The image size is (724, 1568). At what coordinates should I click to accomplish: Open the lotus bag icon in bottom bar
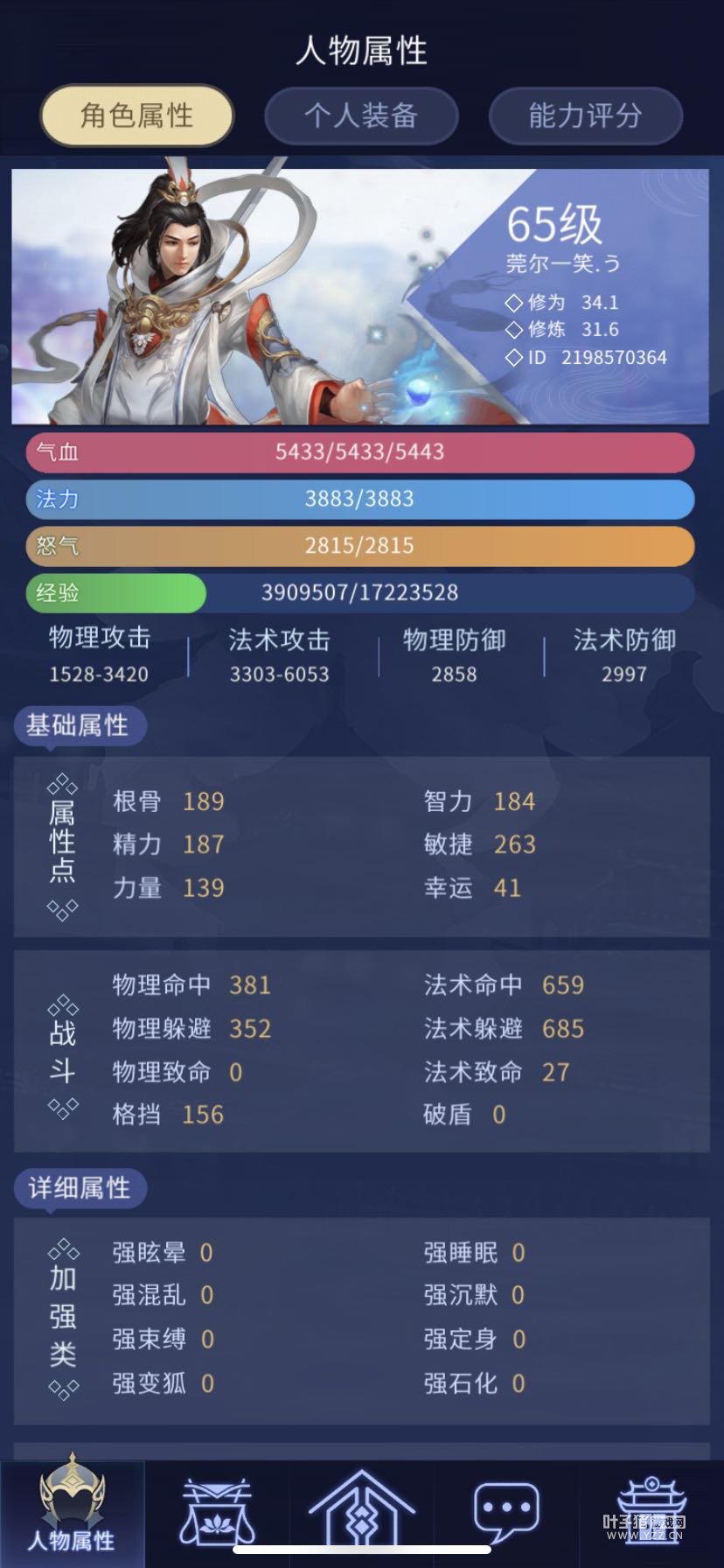click(x=216, y=1512)
